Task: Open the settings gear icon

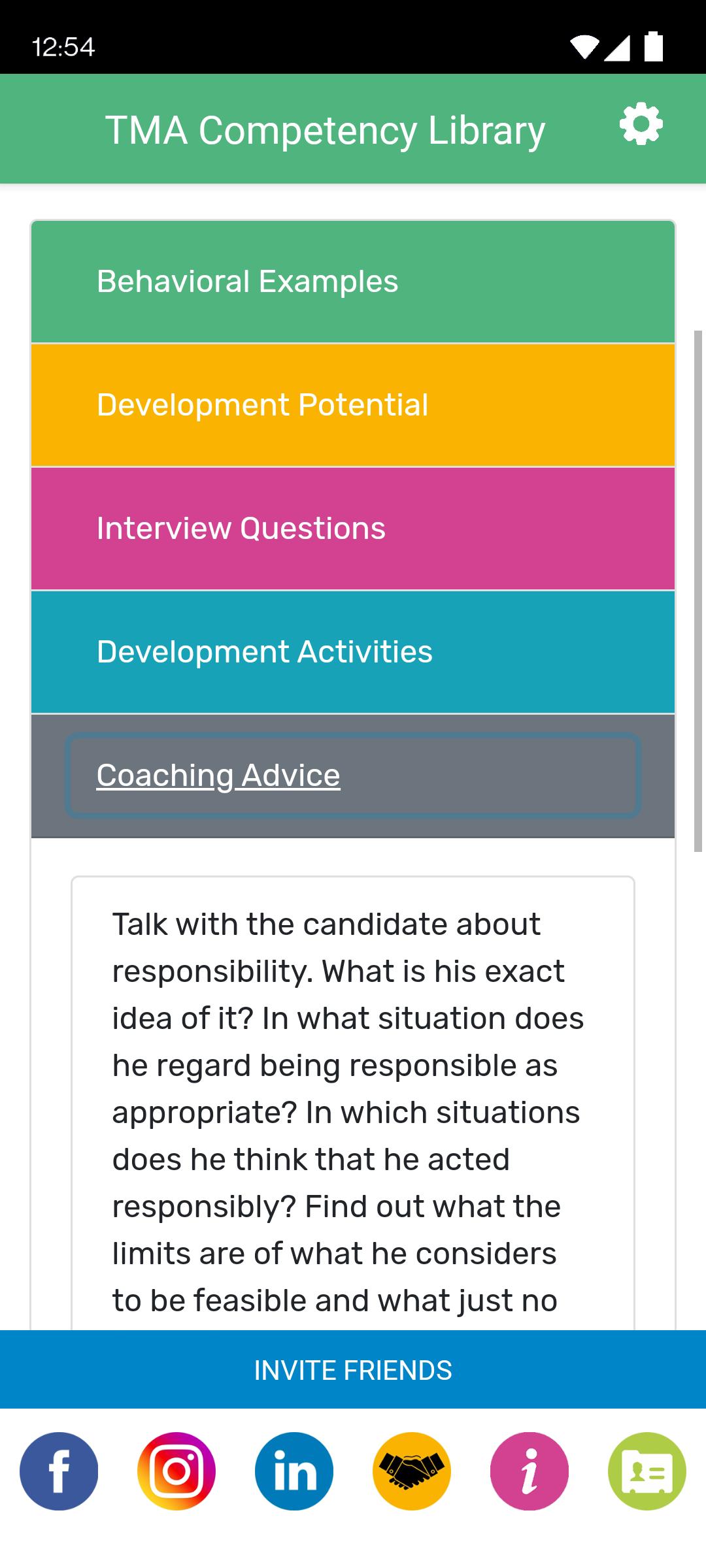Action: (641, 124)
